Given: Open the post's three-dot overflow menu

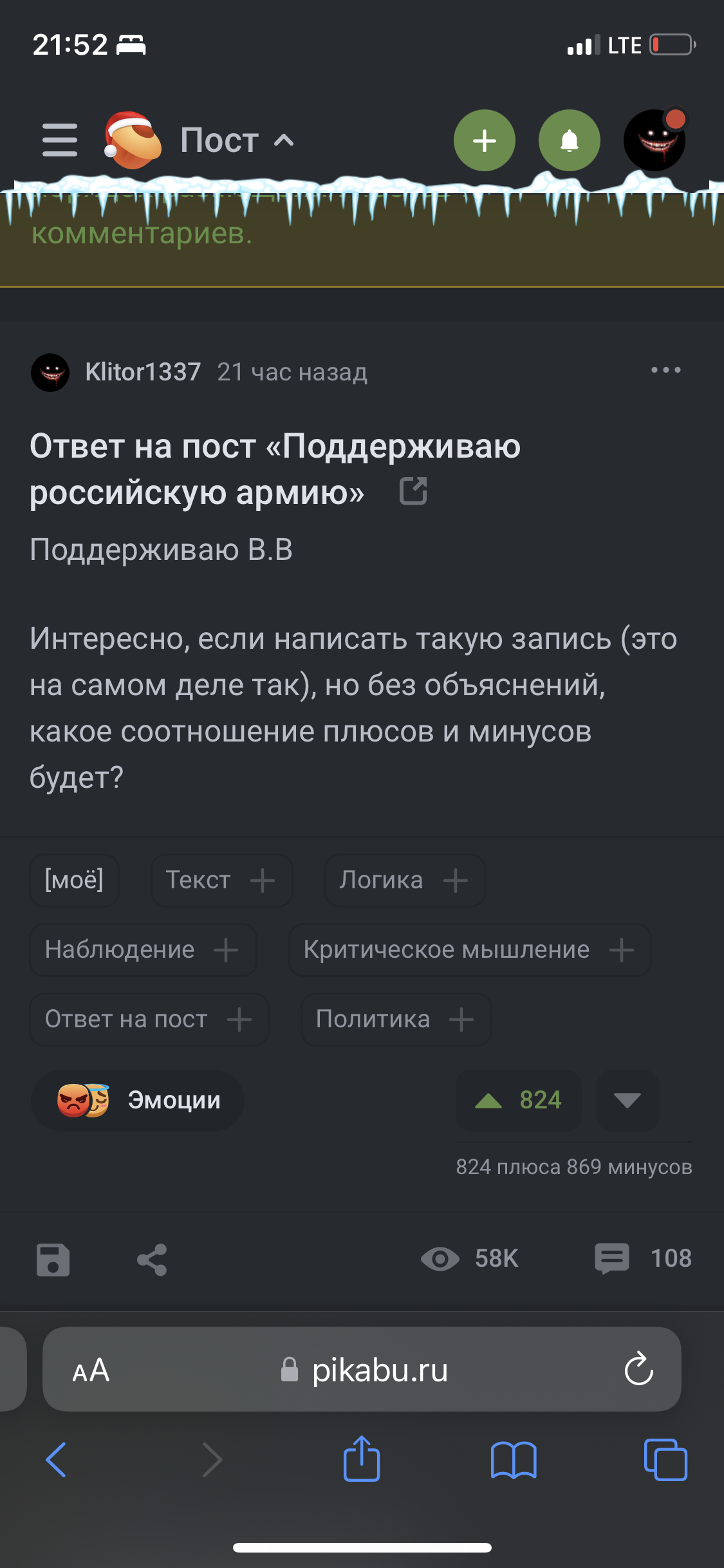Looking at the screenshot, I should tap(665, 370).
